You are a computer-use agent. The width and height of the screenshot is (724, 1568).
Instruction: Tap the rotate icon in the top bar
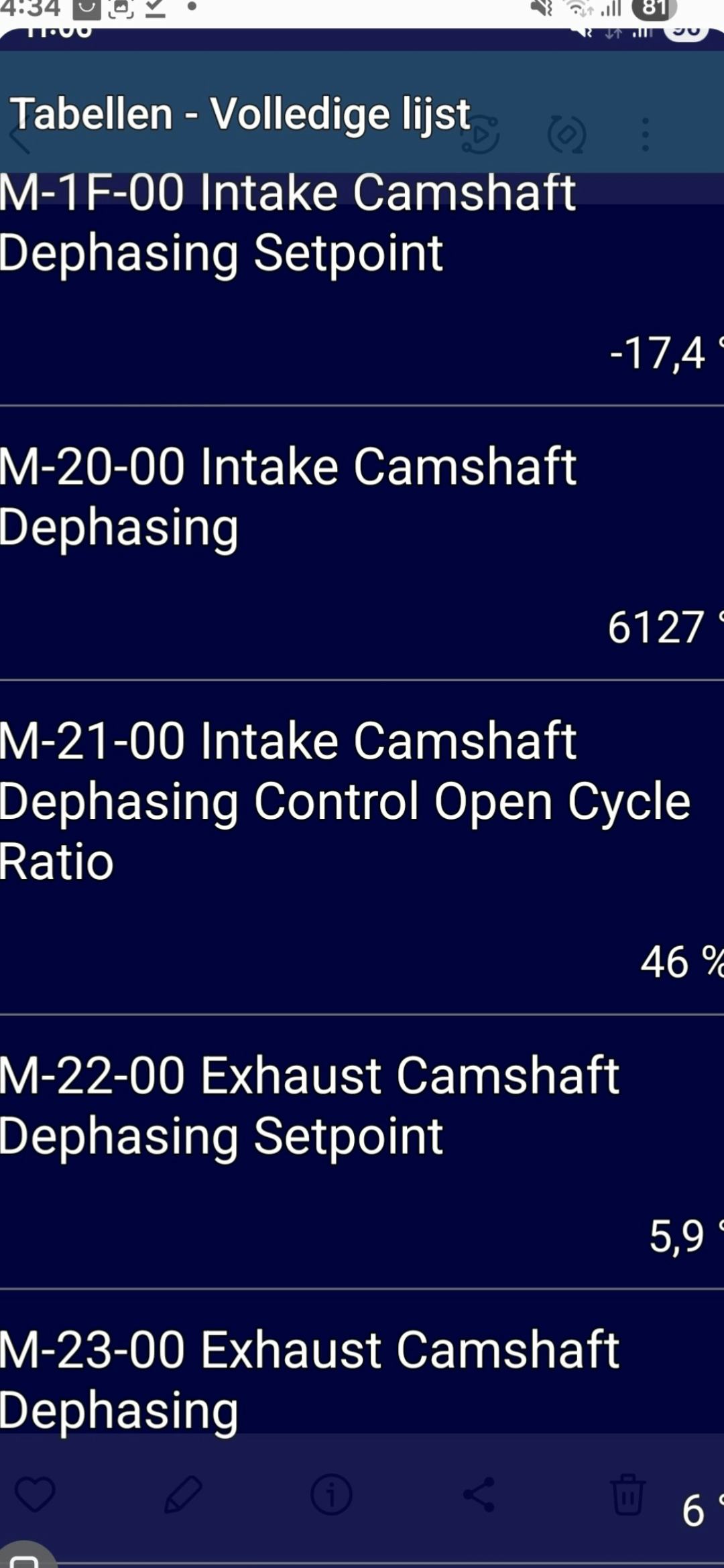click(x=566, y=134)
